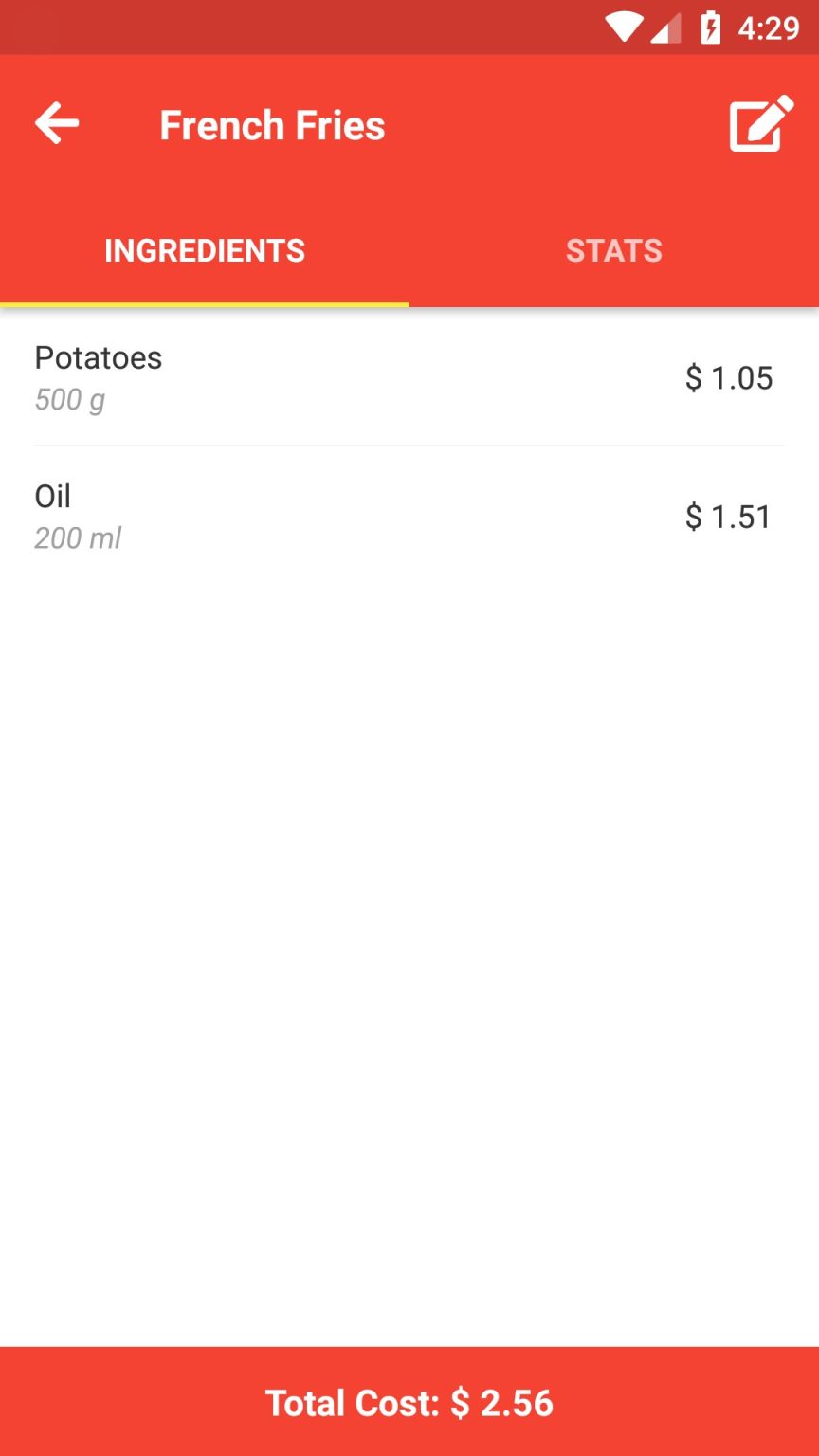Select the INGREDIENTS tab

pyautogui.click(x=204, y=250)
